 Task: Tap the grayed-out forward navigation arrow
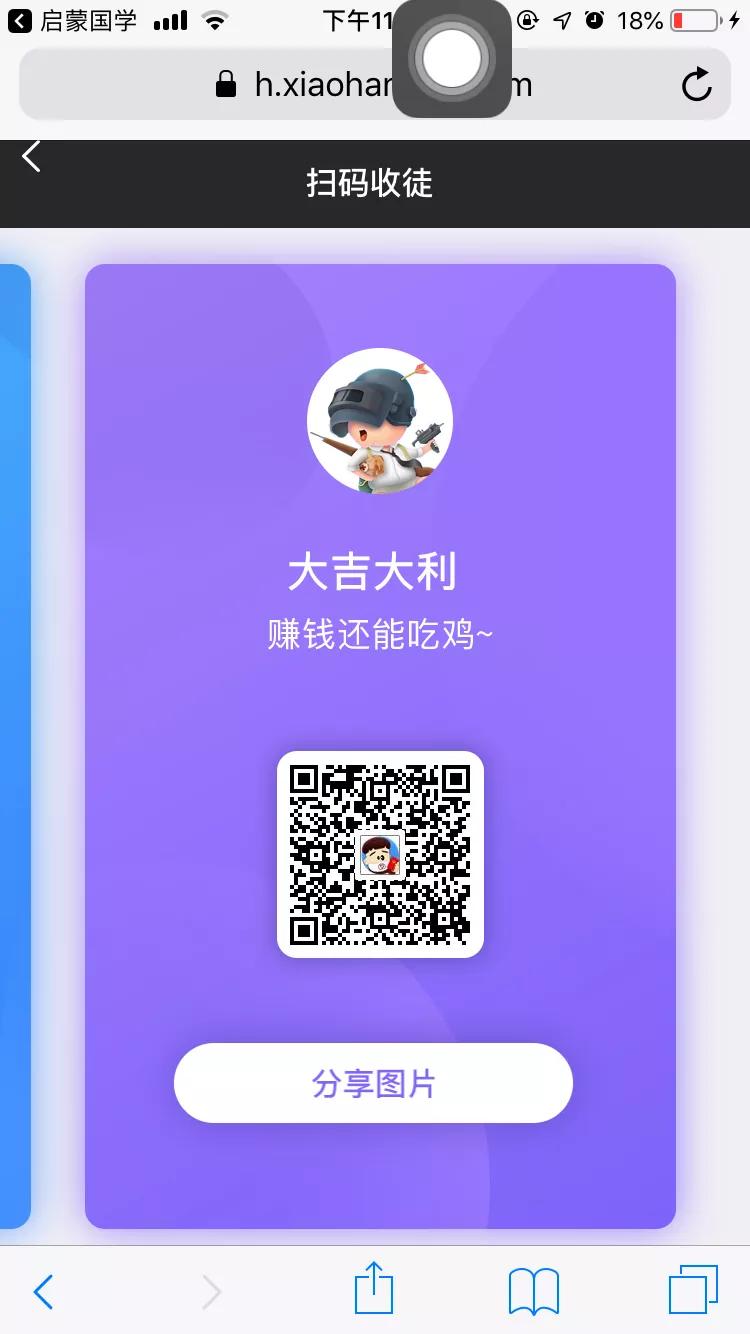point(210,1291)
